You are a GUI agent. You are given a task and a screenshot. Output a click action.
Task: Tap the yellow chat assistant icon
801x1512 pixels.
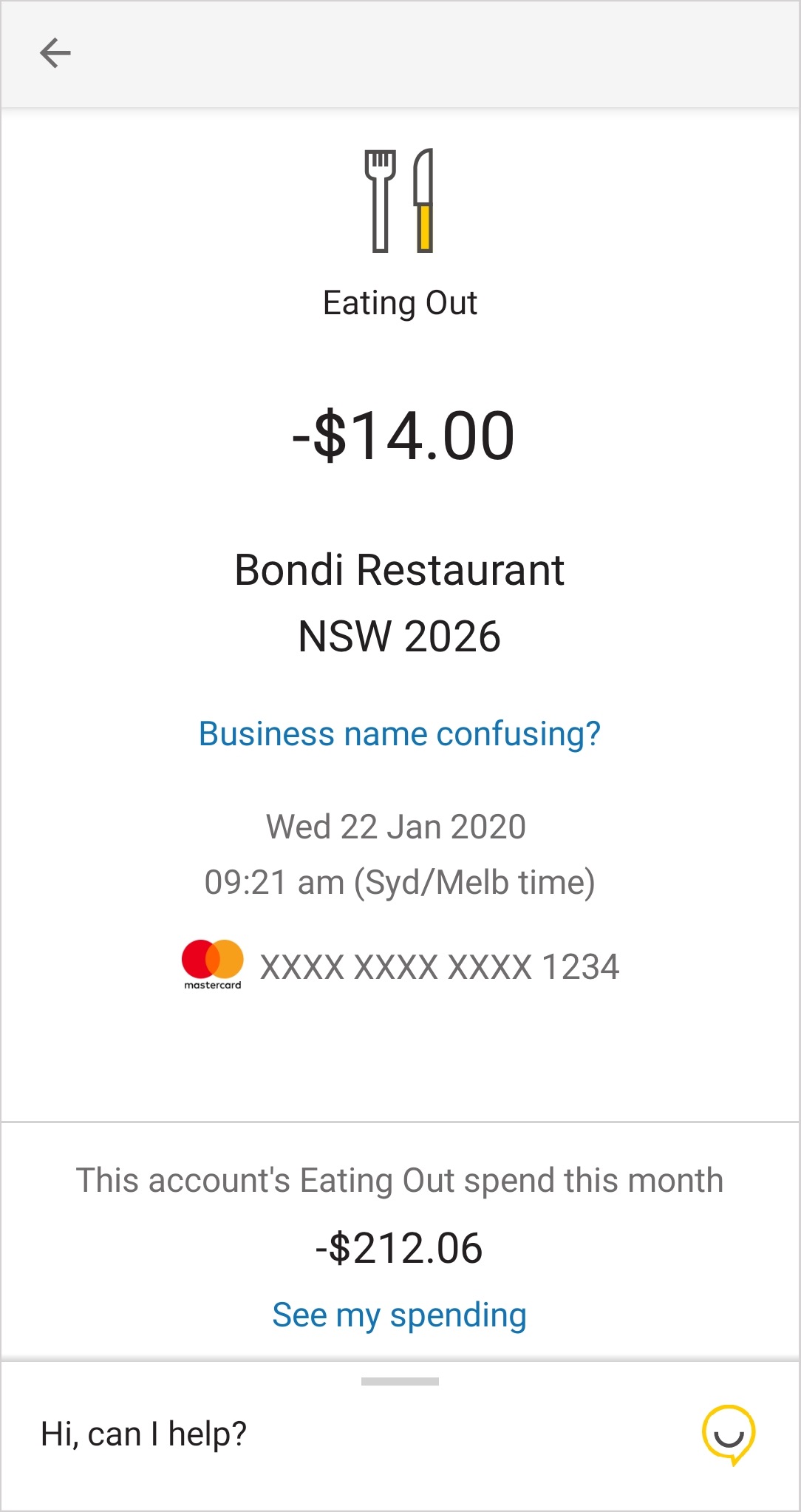[x=729, y=1434]
